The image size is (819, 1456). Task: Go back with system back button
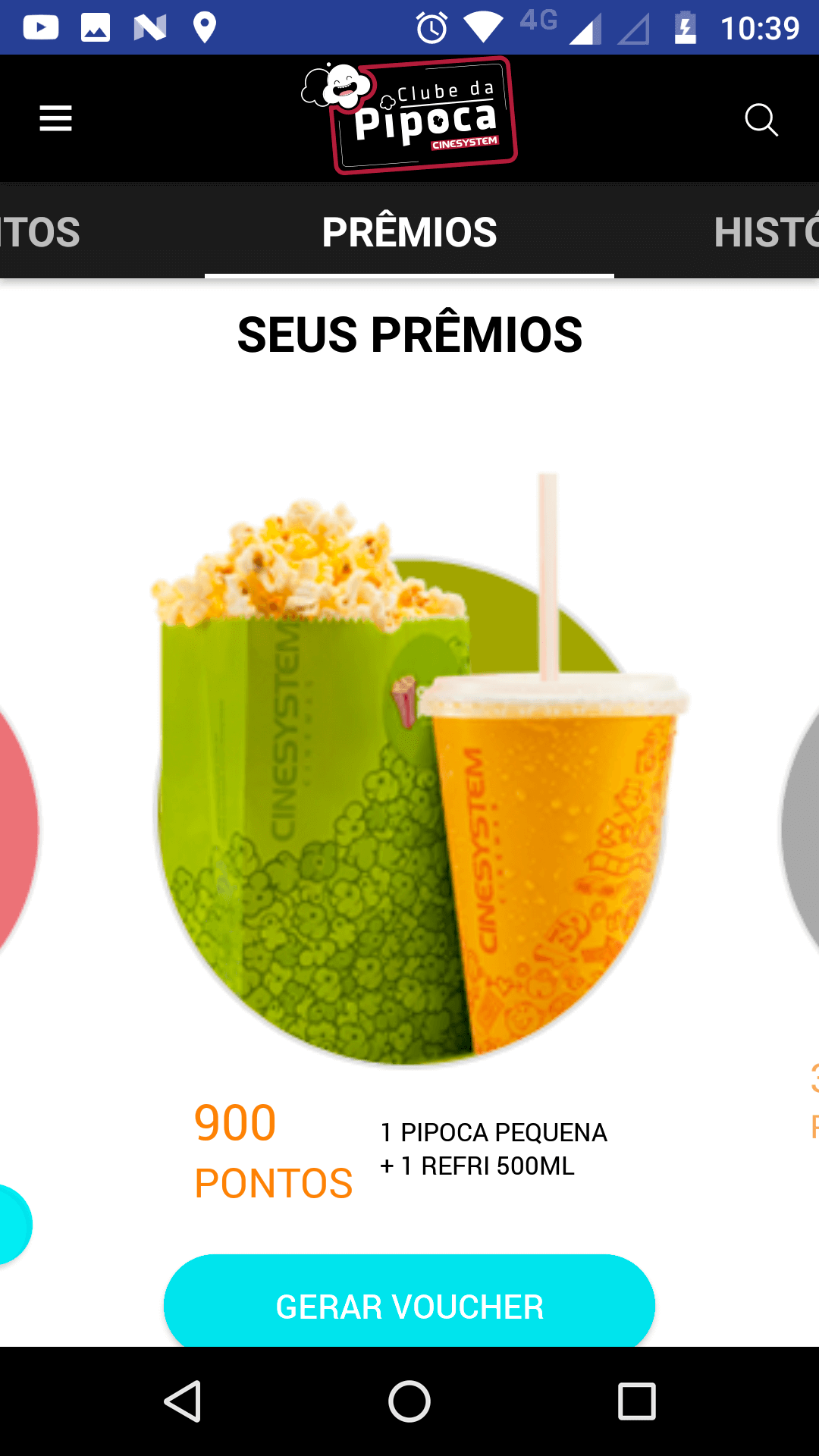click(183, 1401)
